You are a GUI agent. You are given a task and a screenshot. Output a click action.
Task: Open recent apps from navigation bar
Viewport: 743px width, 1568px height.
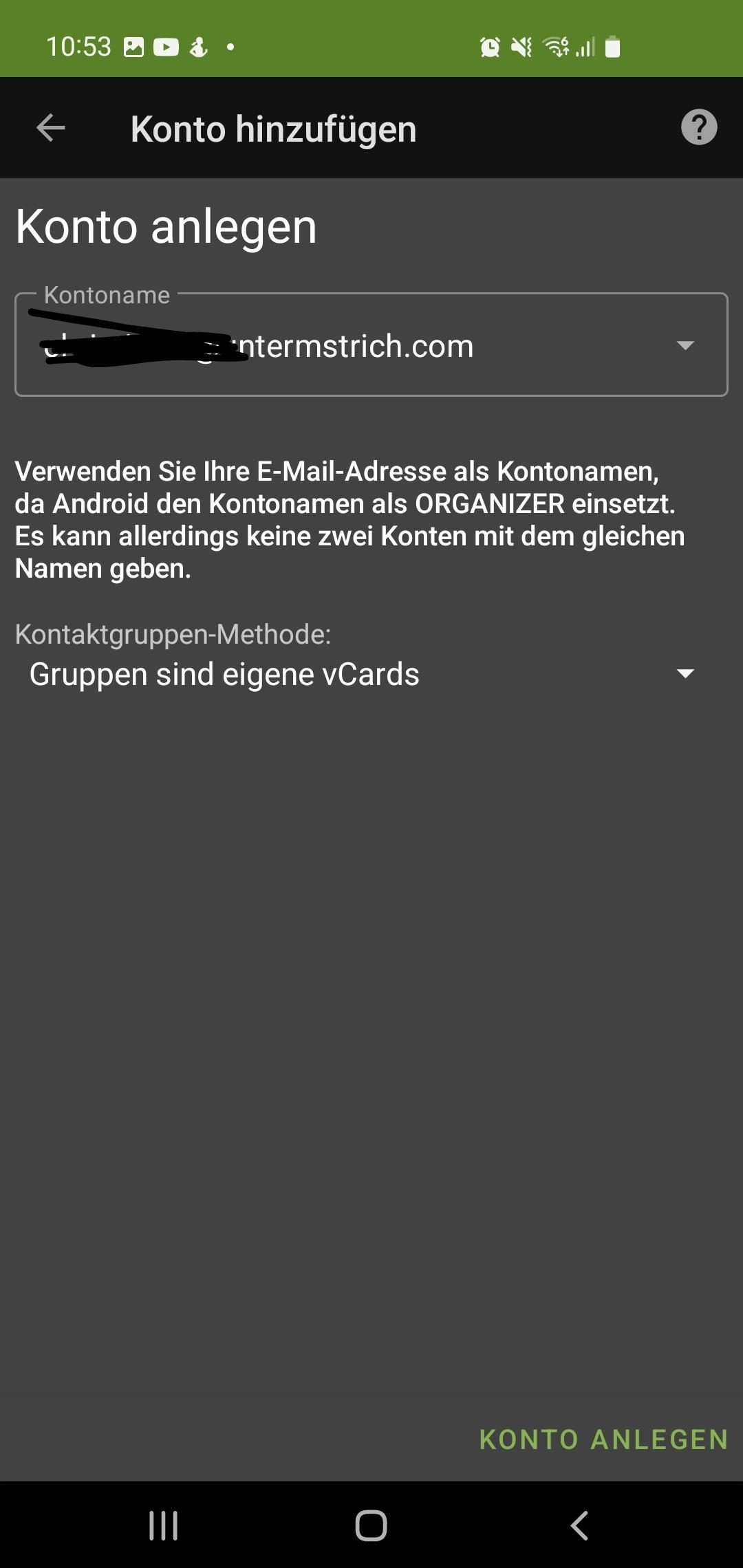click(164, 1525)
